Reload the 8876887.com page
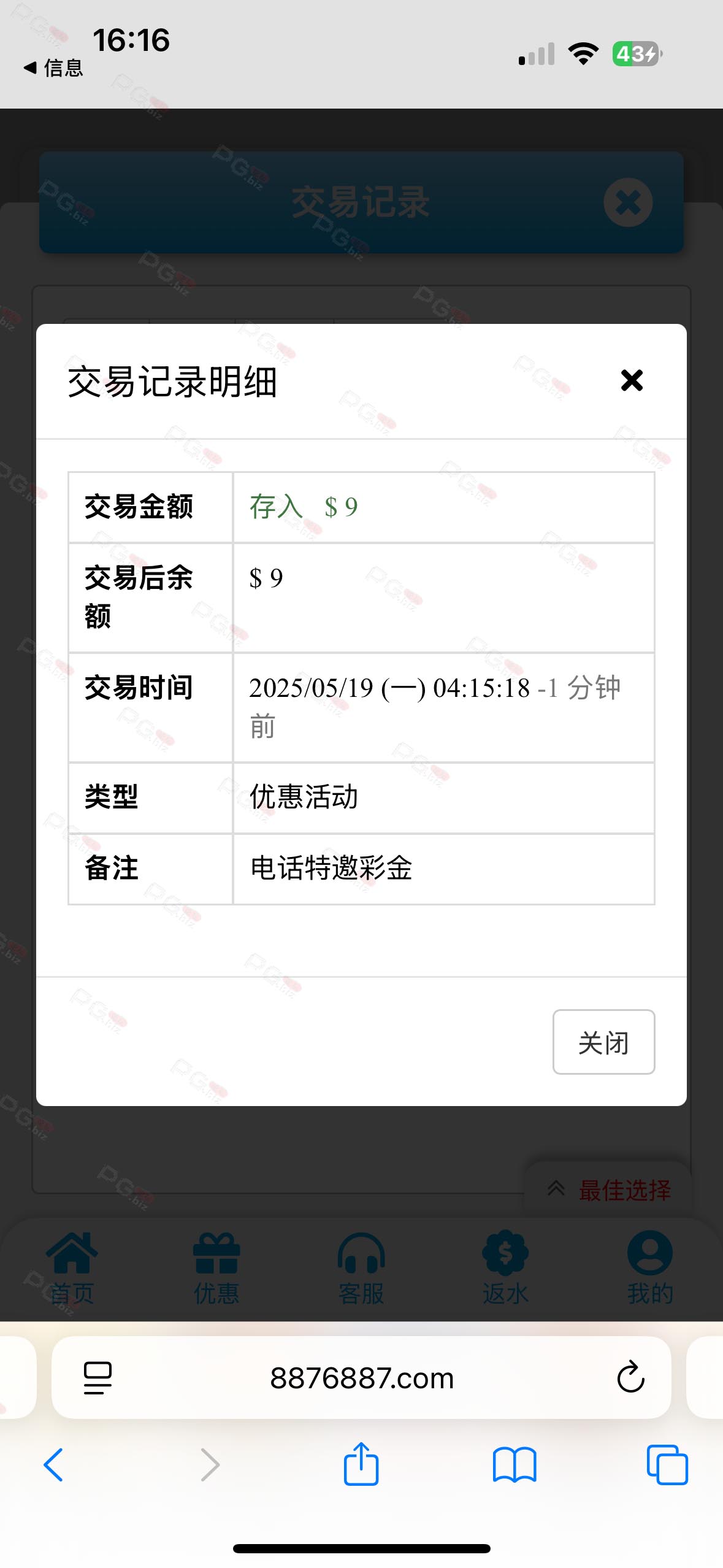Viewport: 723px width, 1568px height. [x=630, y=1378]
